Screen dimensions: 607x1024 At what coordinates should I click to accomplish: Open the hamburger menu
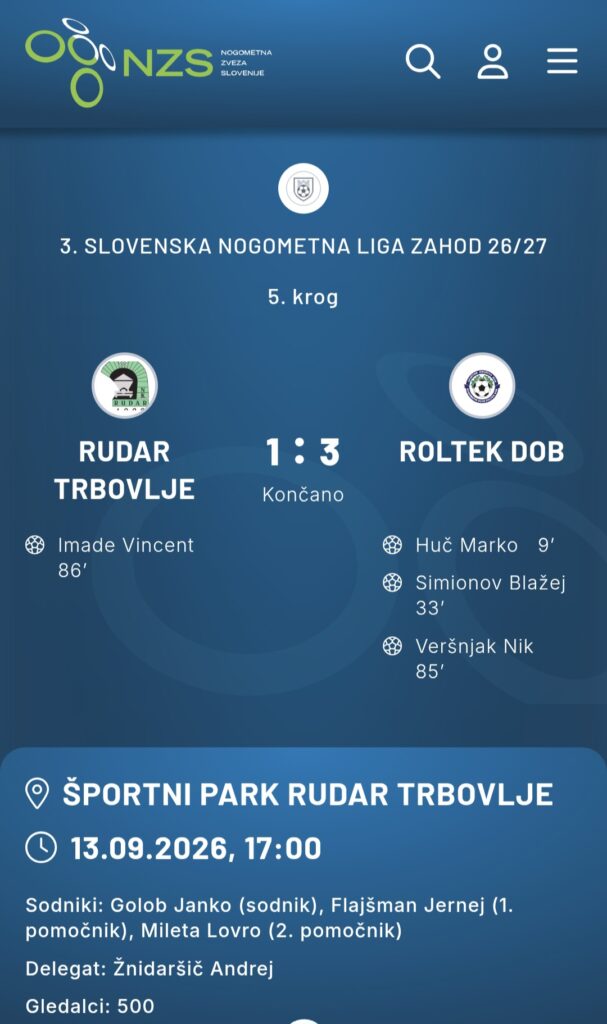click(x=562, y=61)
